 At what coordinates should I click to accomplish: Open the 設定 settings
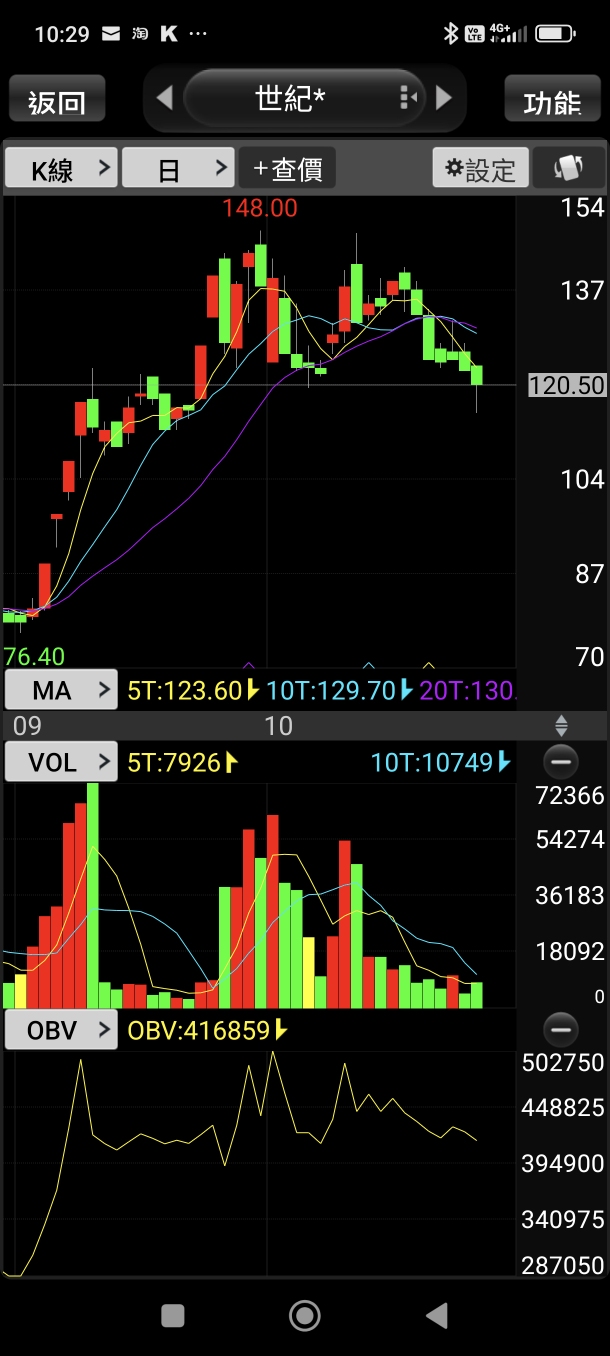[x=480, y=169]
